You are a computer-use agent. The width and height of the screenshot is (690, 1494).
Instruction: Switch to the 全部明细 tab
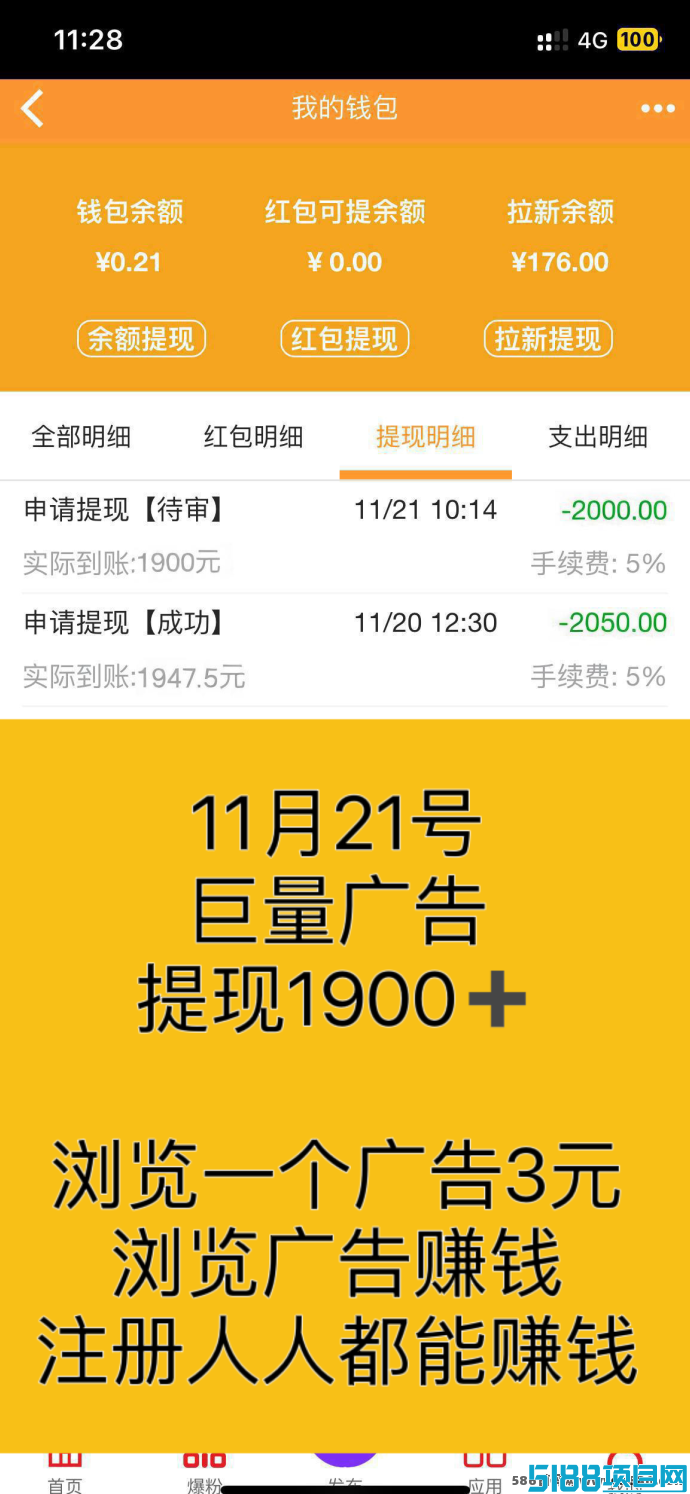tap(81, 437)
